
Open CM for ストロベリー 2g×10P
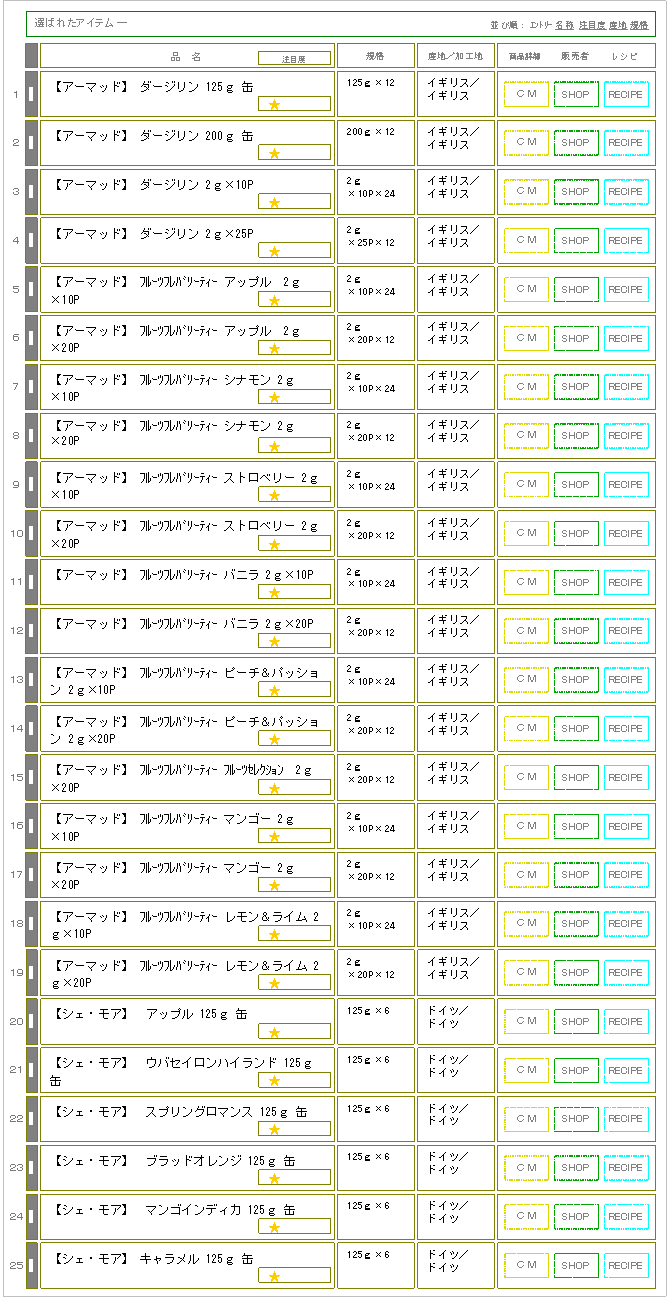pyautogui.click(x=526, y=485)
